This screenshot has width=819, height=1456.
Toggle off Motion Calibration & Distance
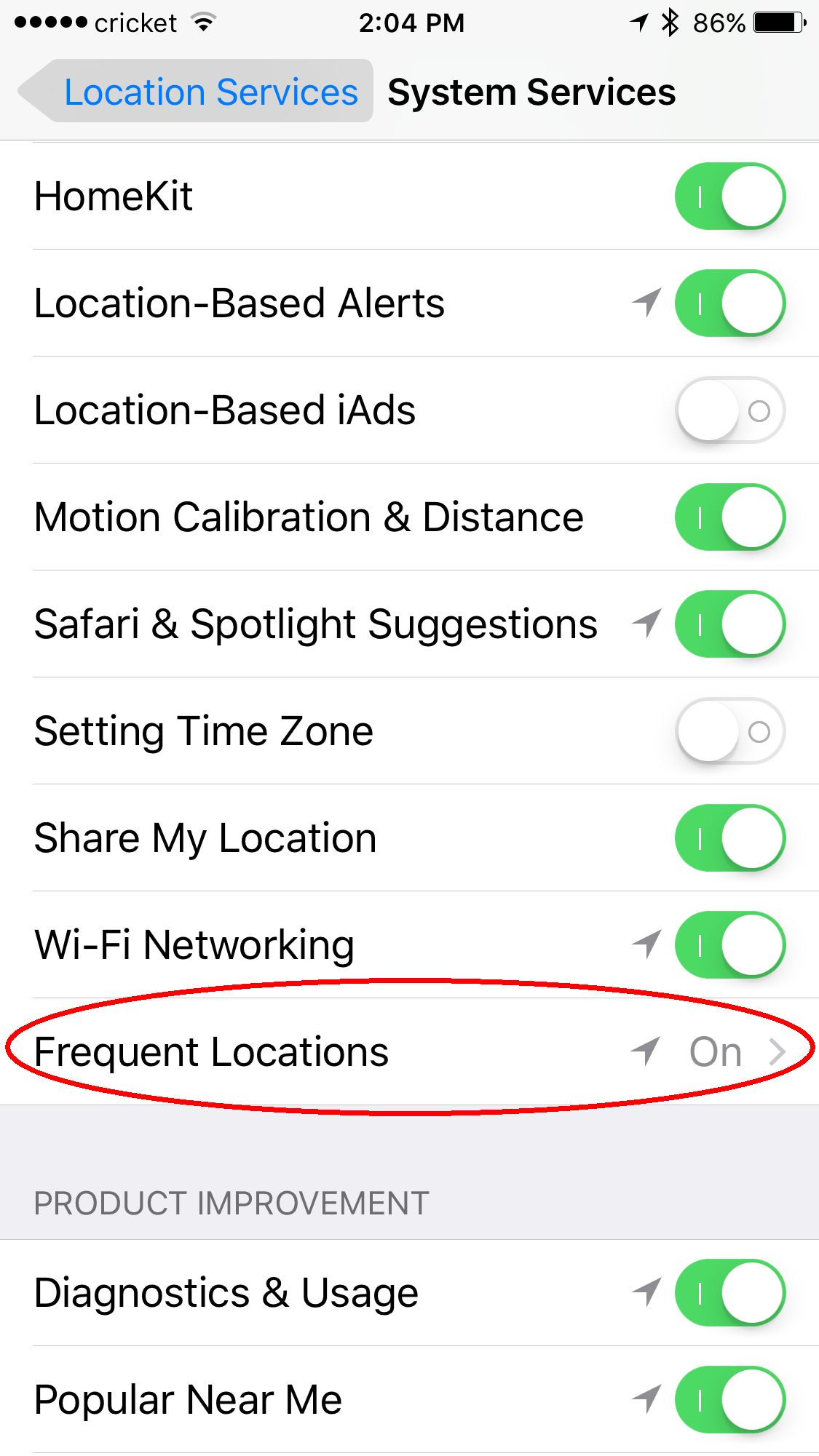click(x=730, y=517)
